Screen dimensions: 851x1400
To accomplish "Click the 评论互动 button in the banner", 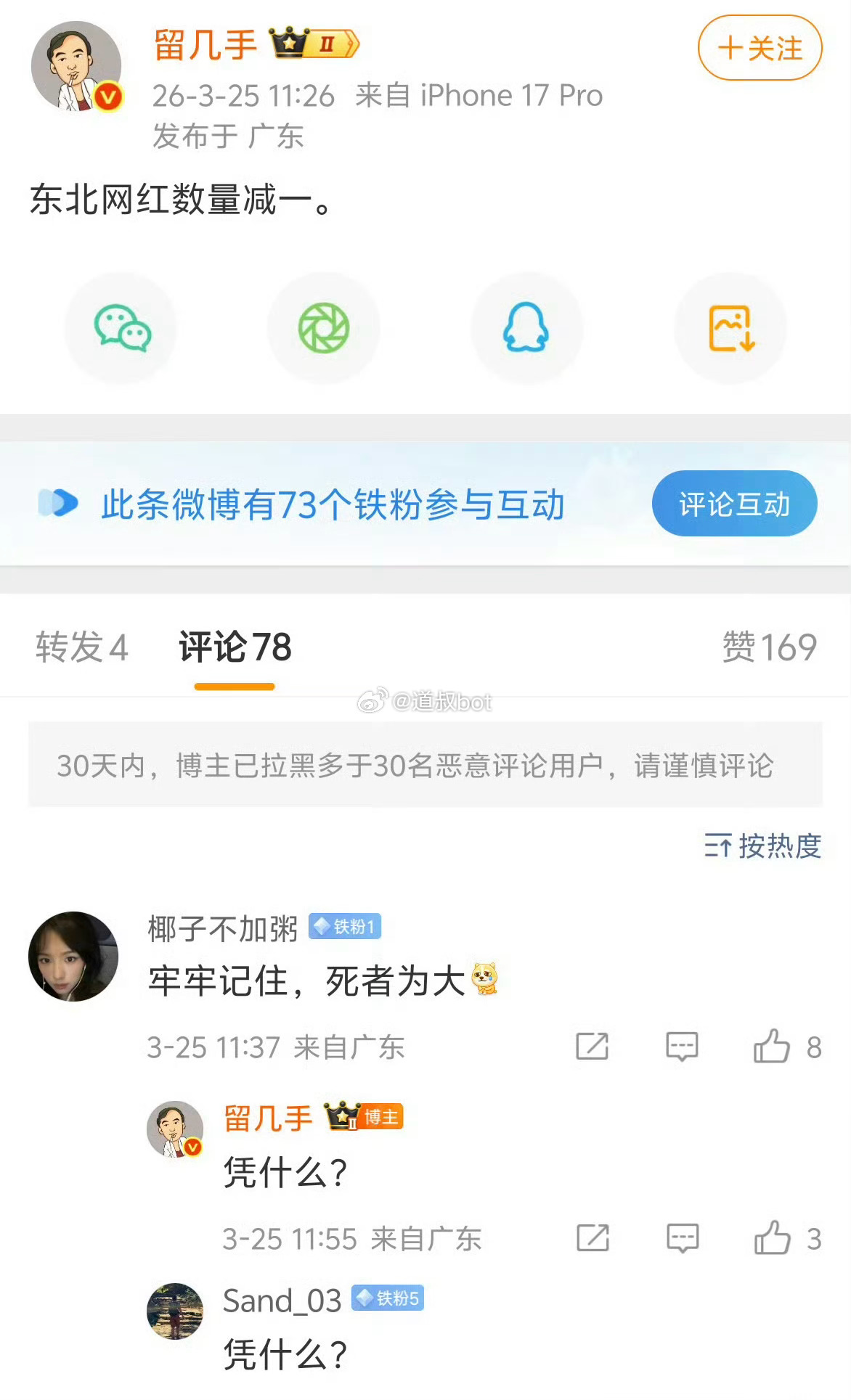I will 734,503.
